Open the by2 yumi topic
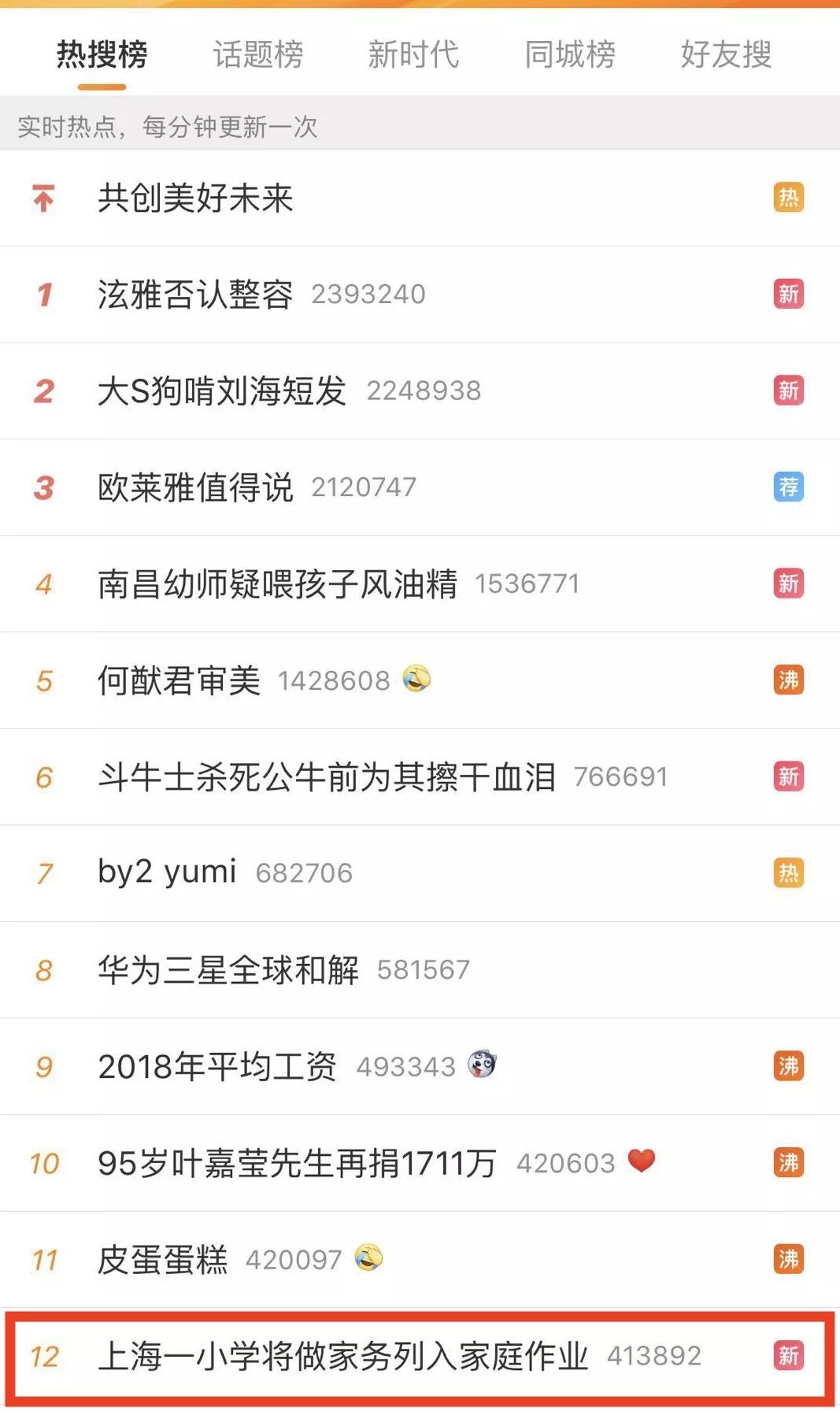This screenshot has height=1415, width=840. point(167,872)
